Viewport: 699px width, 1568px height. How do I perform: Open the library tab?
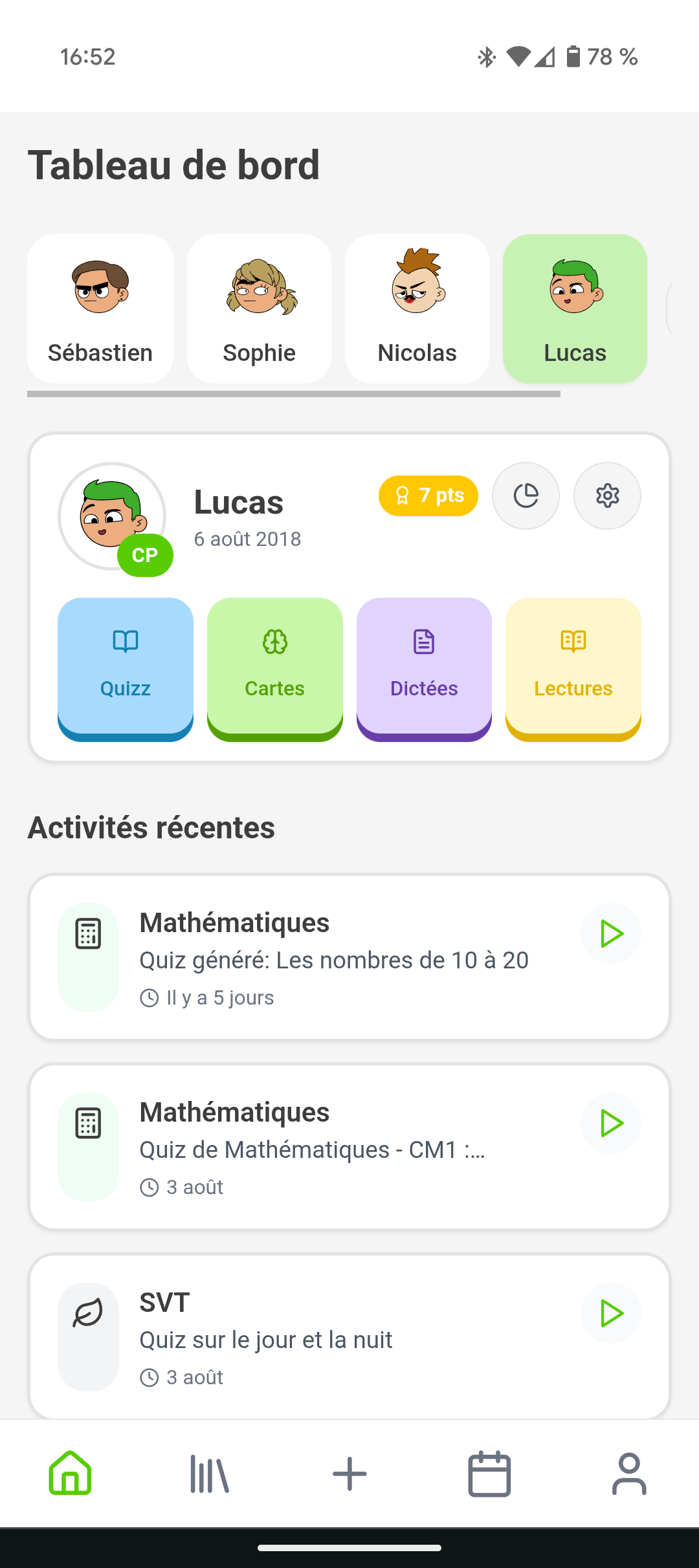[x=210, y=1474]
